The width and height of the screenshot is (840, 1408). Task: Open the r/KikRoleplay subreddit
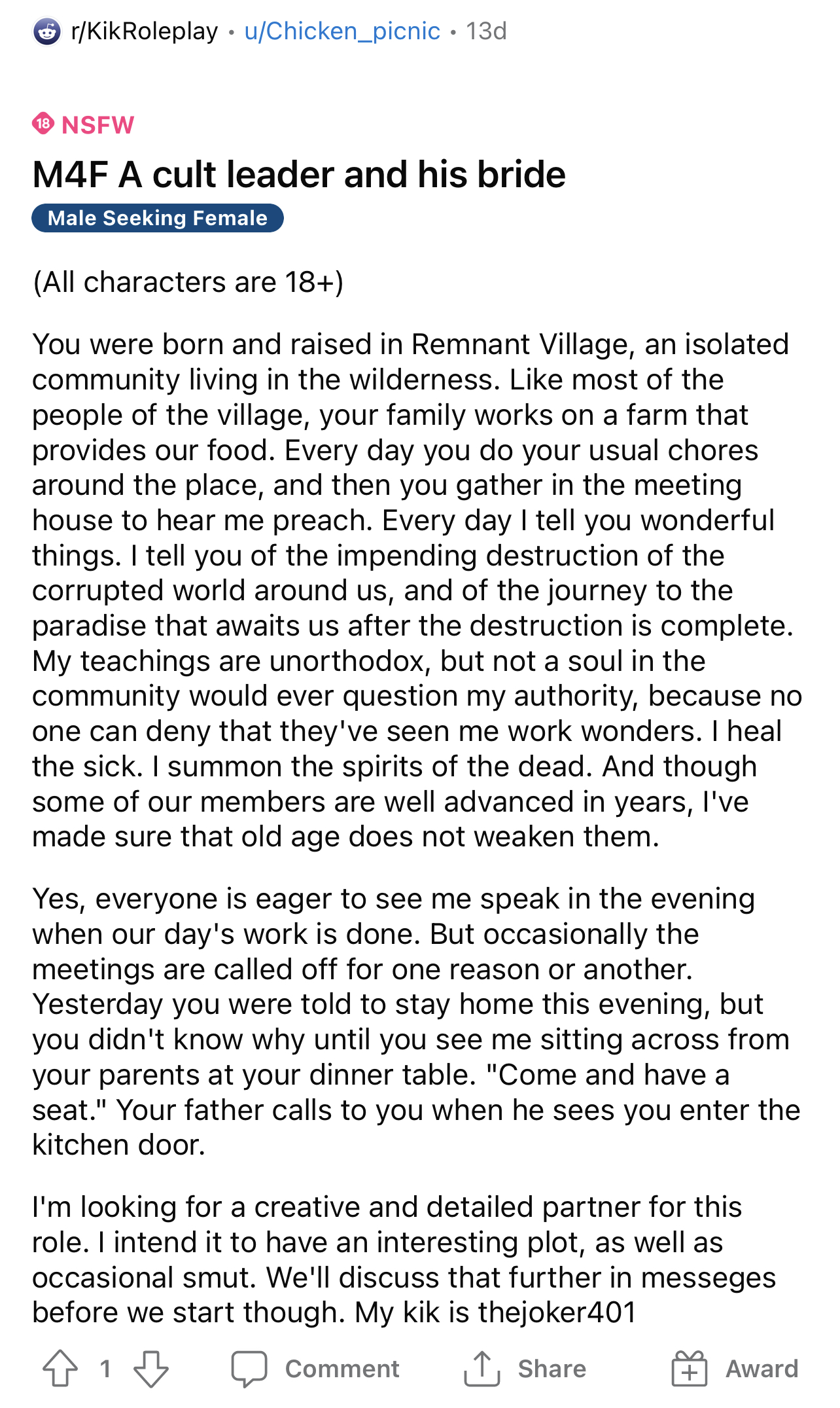tap(145, 31)
